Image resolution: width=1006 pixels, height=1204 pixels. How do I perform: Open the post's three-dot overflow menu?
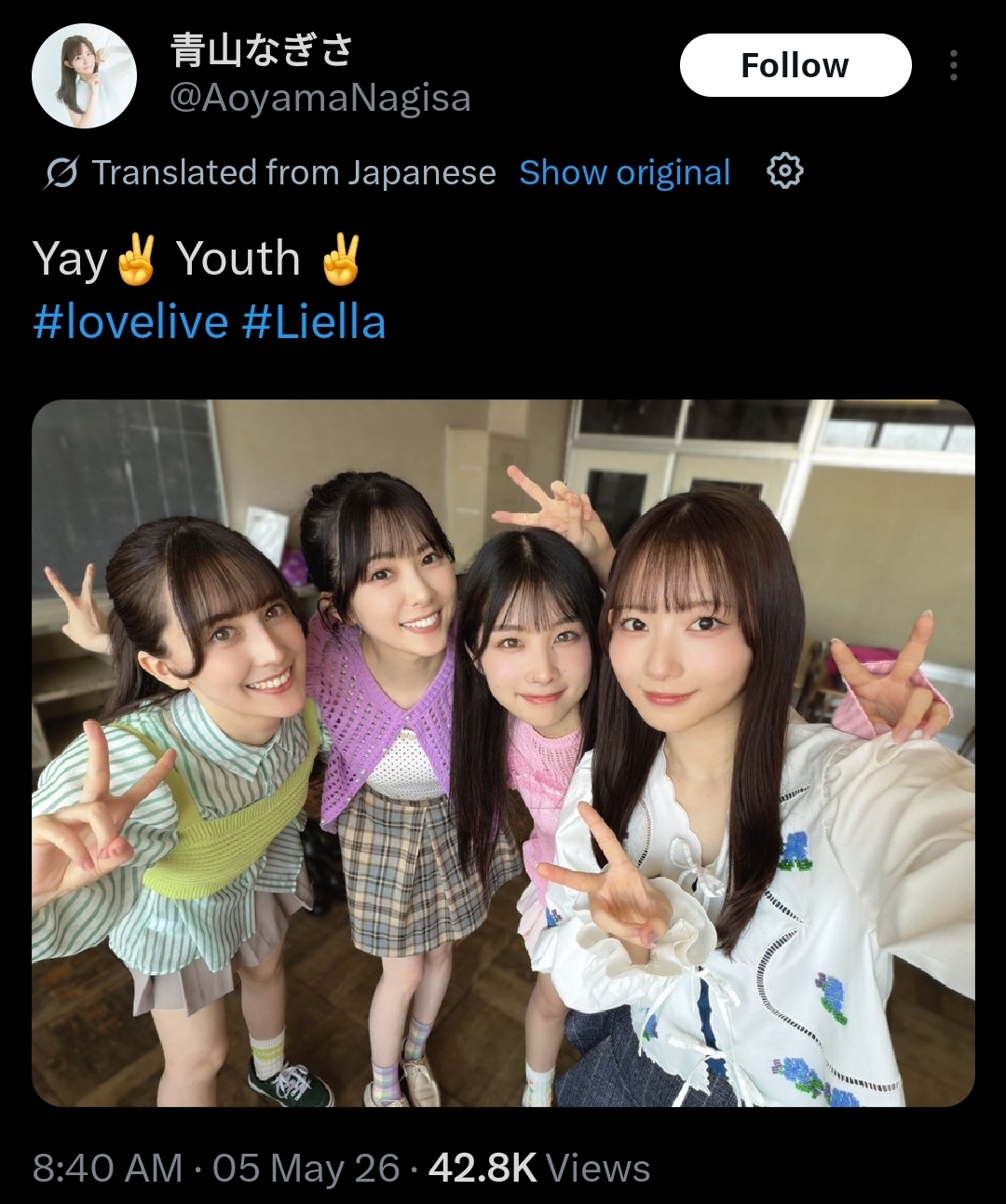click(x=953, y=65)
